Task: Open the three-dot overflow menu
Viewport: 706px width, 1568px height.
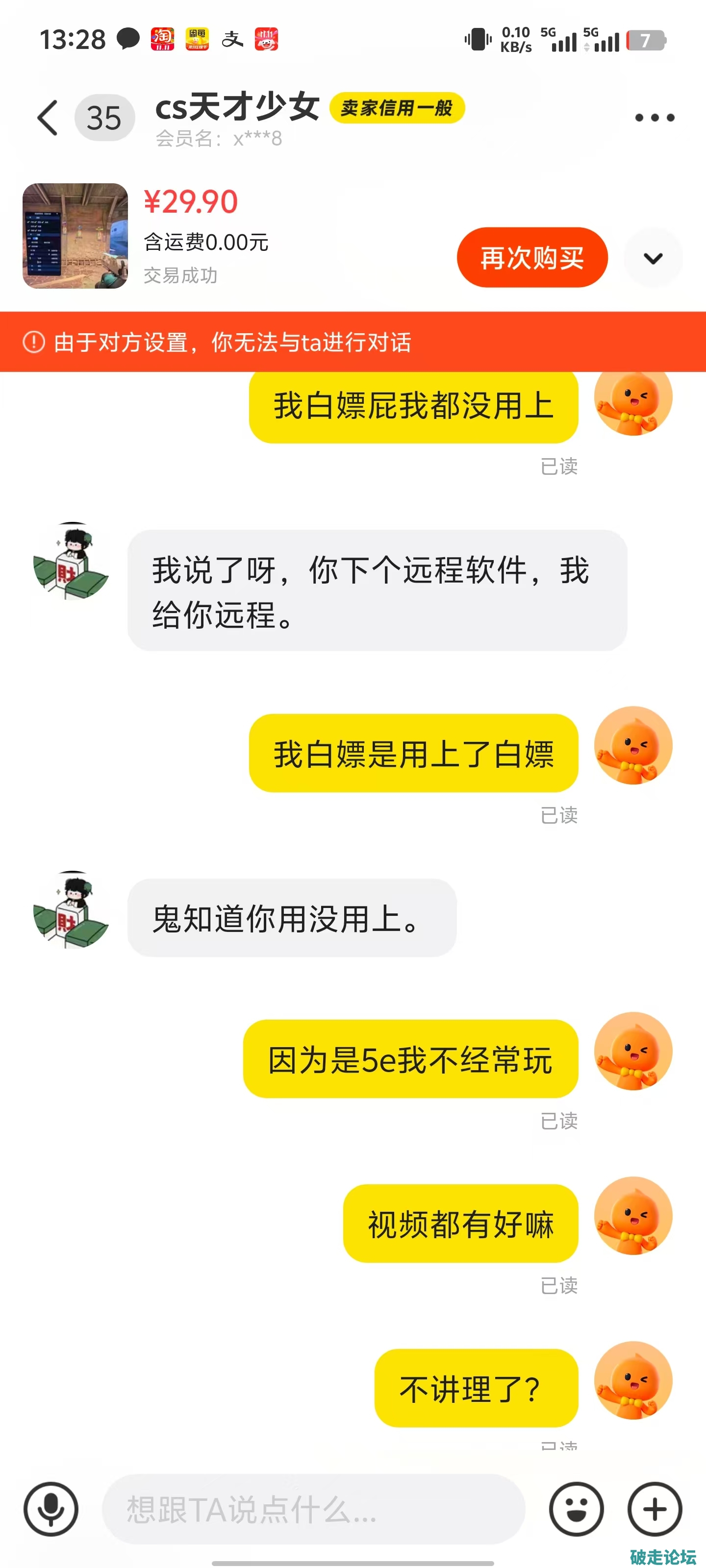Action: tap(654, 118)
